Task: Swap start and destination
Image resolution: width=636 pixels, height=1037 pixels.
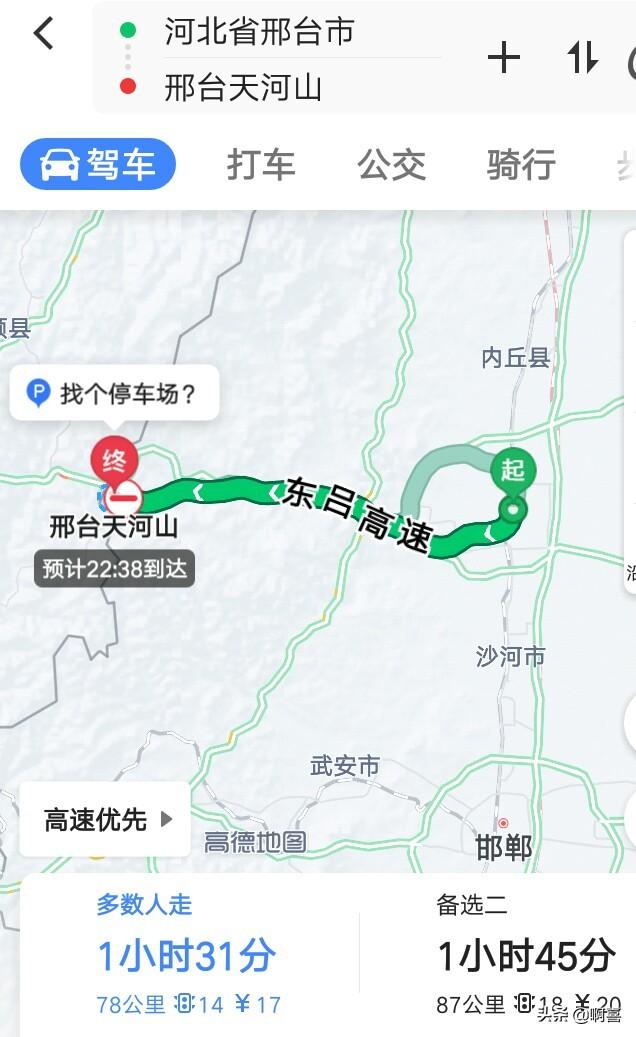Action: [582, 58]
